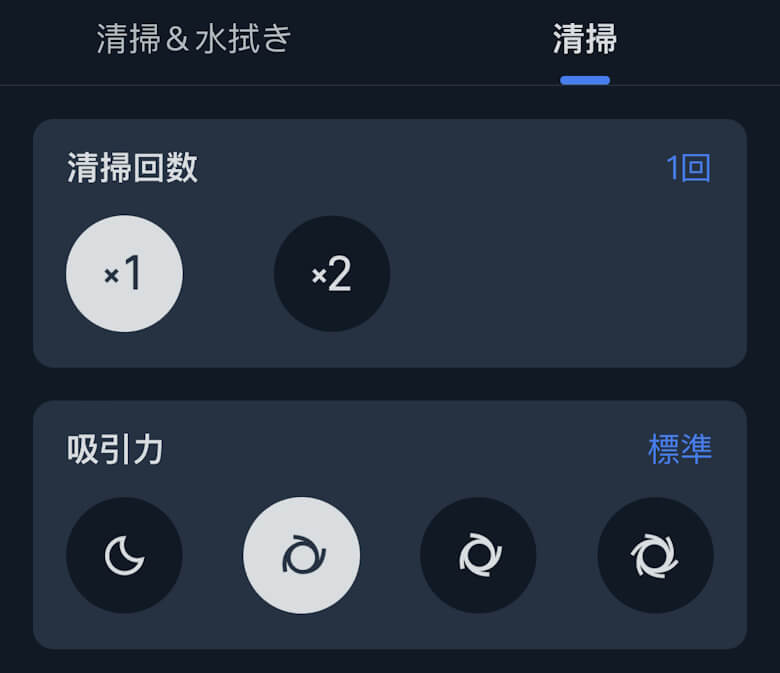780x673 pixels.
Task: Set cleaning count to ×1
Action: click(x=124, y=274)
